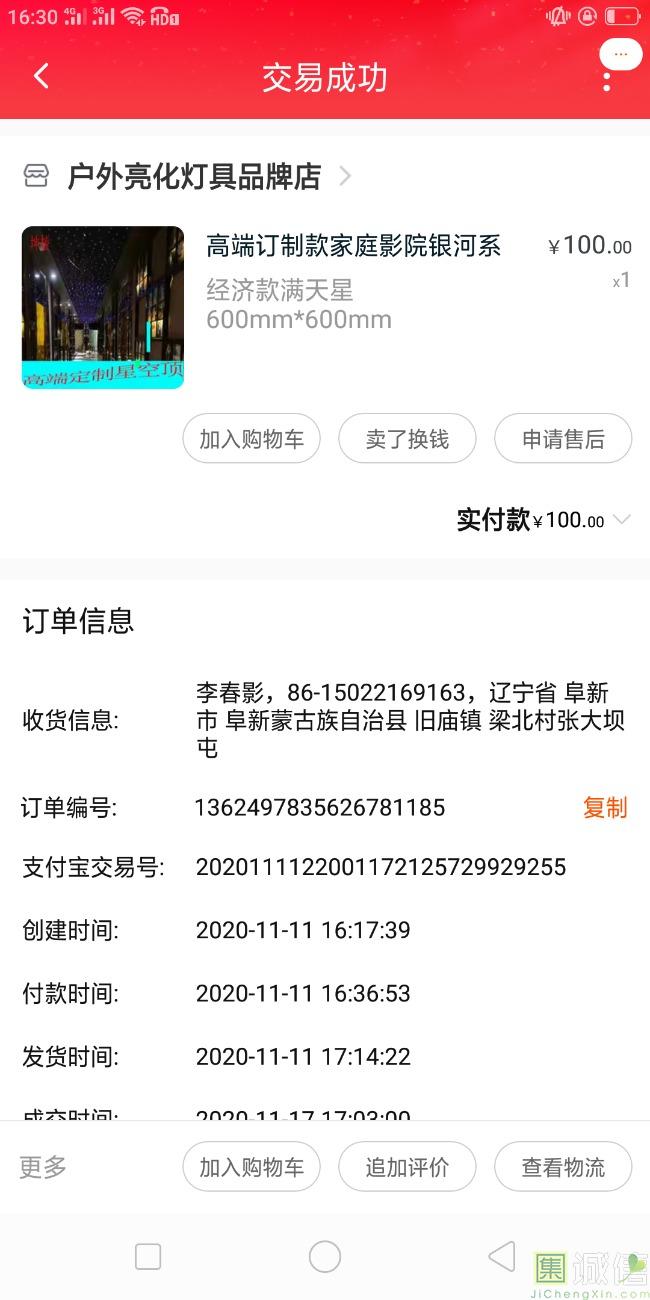650x1300 pixels.
Task: Open the 户外亮化灯具品牌店 shop page
Action: click(194, 177)
